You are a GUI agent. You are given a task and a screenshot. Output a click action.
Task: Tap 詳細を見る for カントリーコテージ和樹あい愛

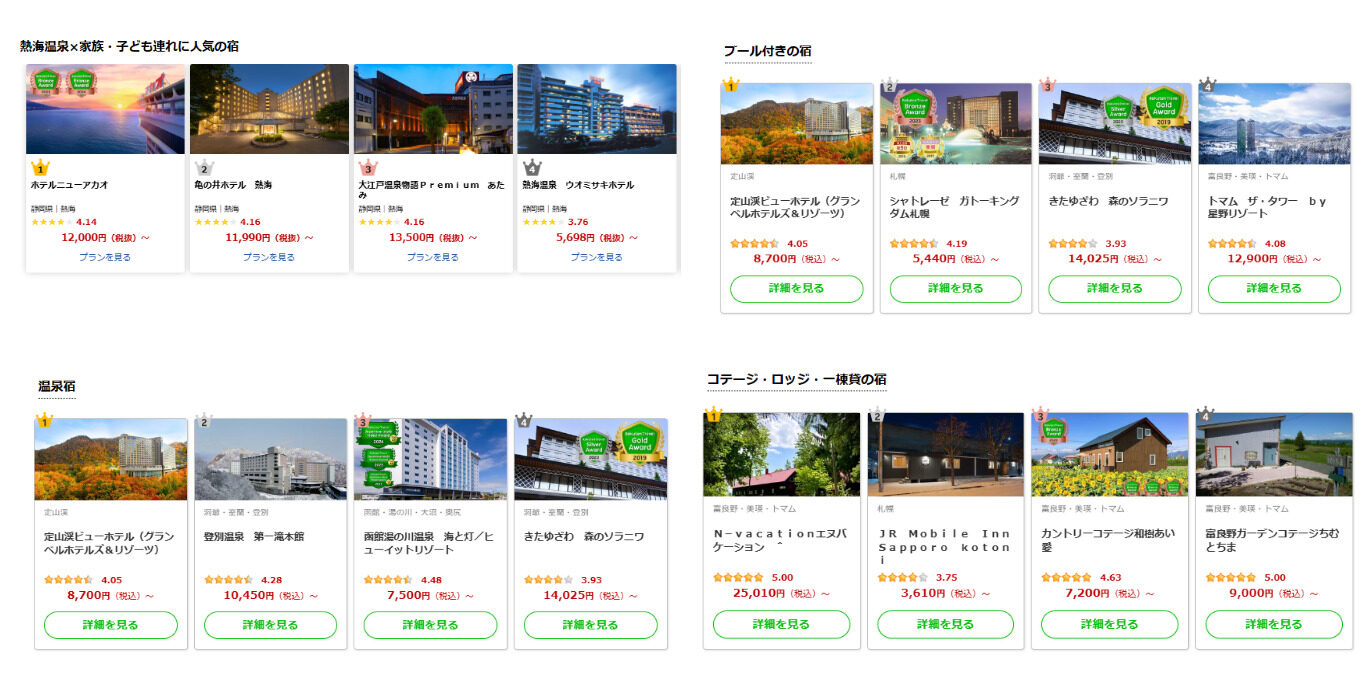pyautogui.click(x=1109, y=624)
